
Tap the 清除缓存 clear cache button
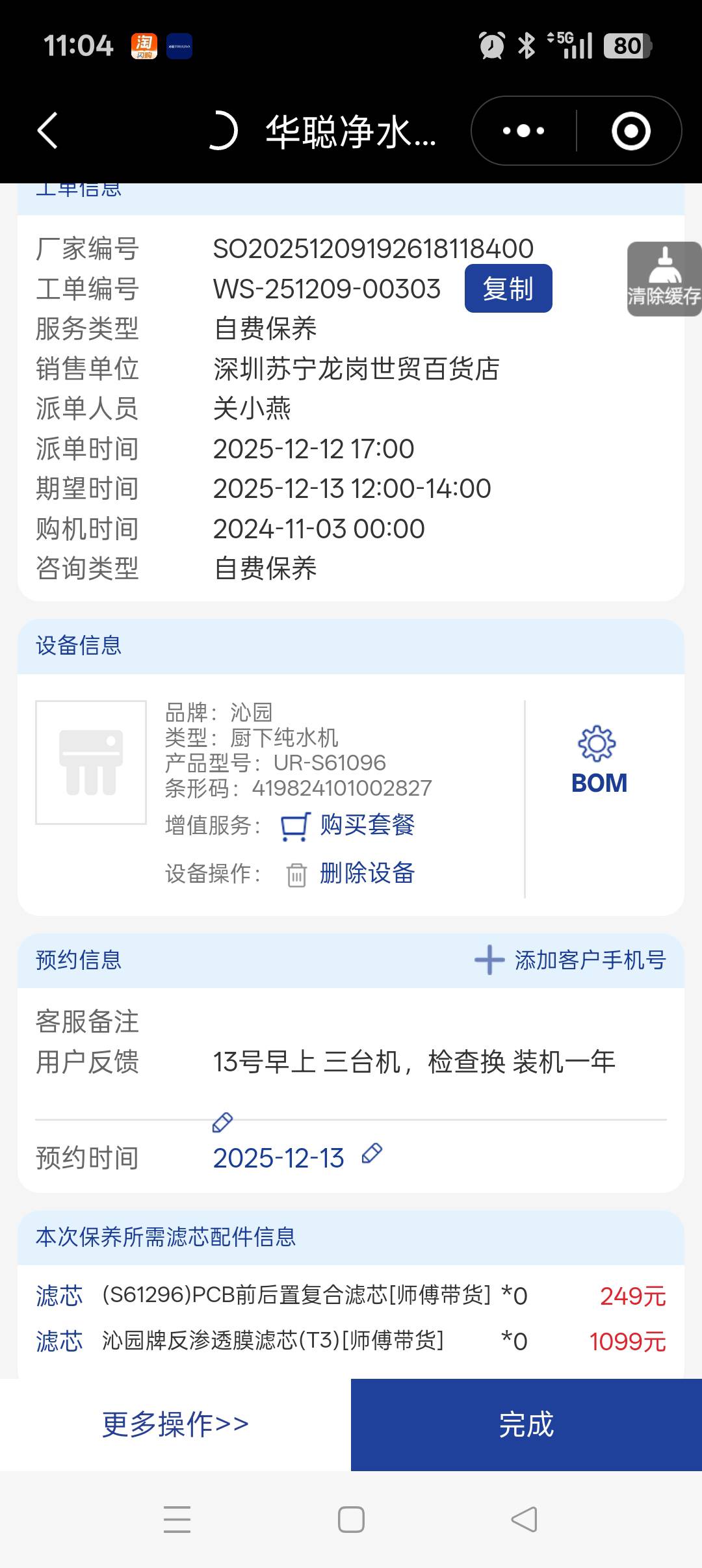pos(664,280)
